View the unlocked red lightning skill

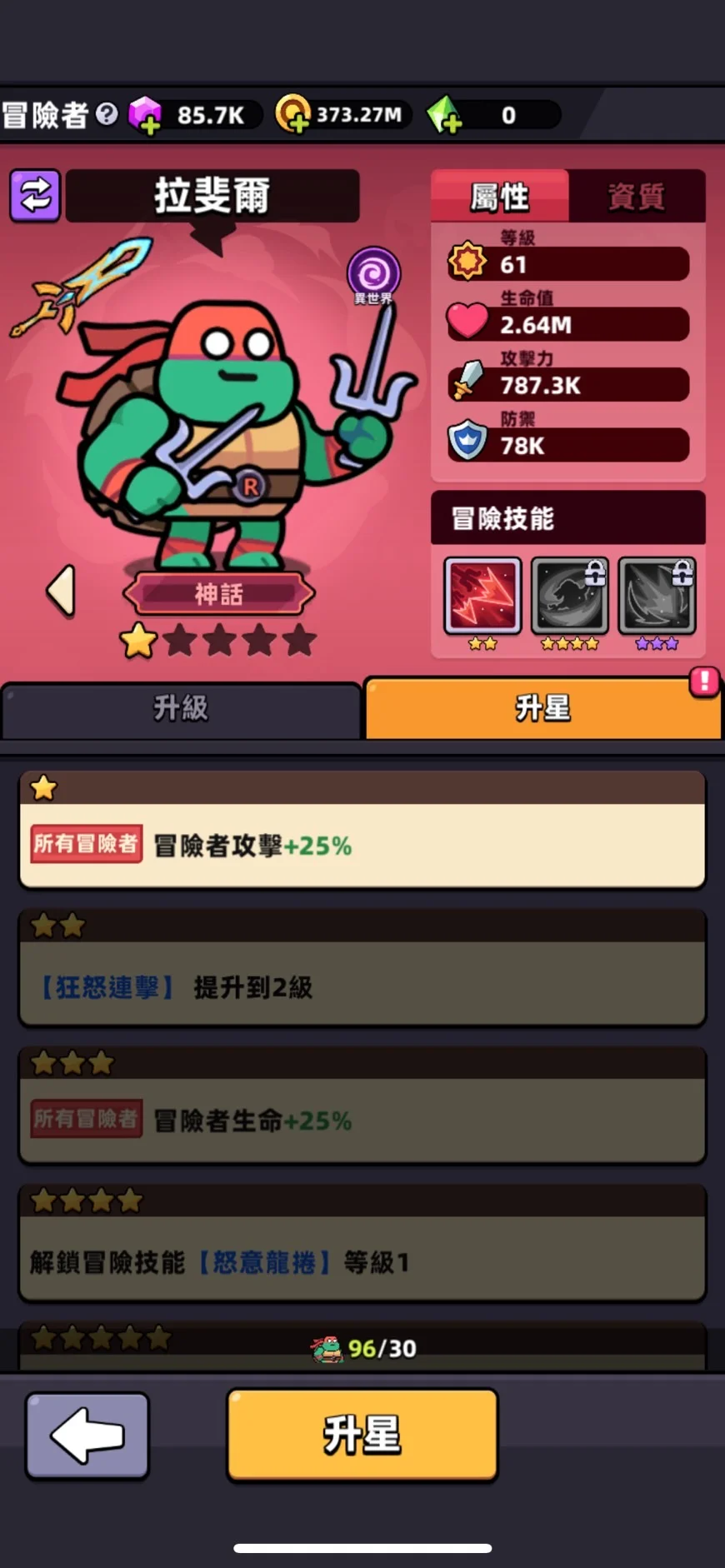click(482, 596)
